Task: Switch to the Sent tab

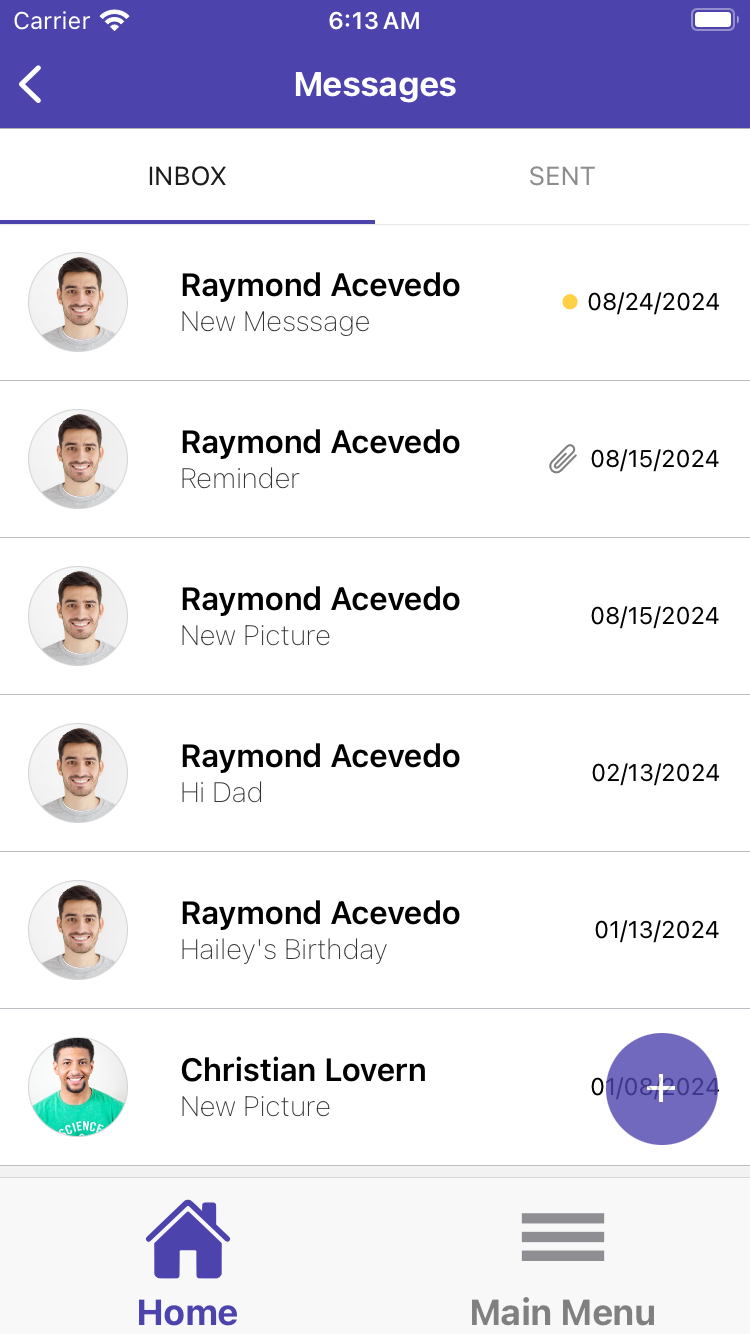Action: pos(562,177)
